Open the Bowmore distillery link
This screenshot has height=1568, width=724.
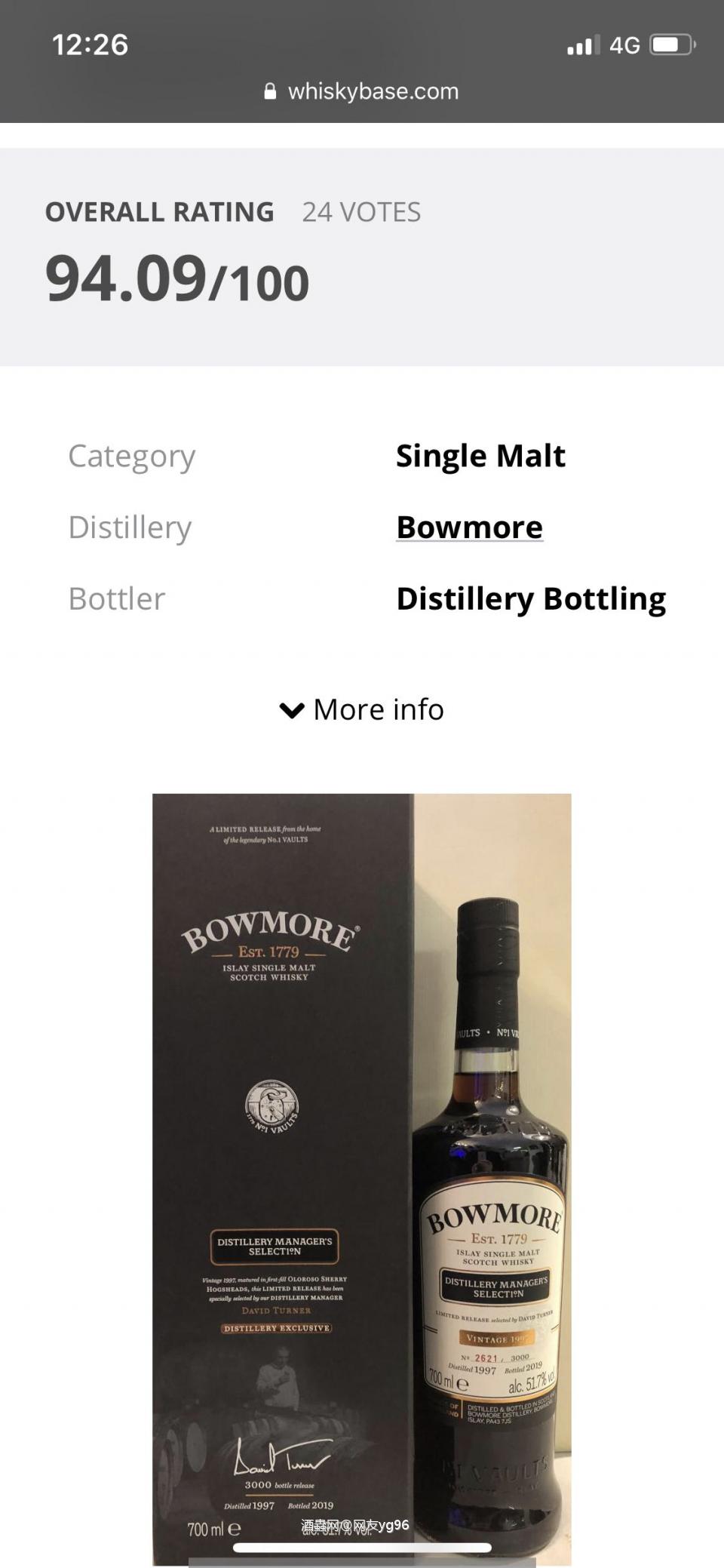click(x=469, y=527)
